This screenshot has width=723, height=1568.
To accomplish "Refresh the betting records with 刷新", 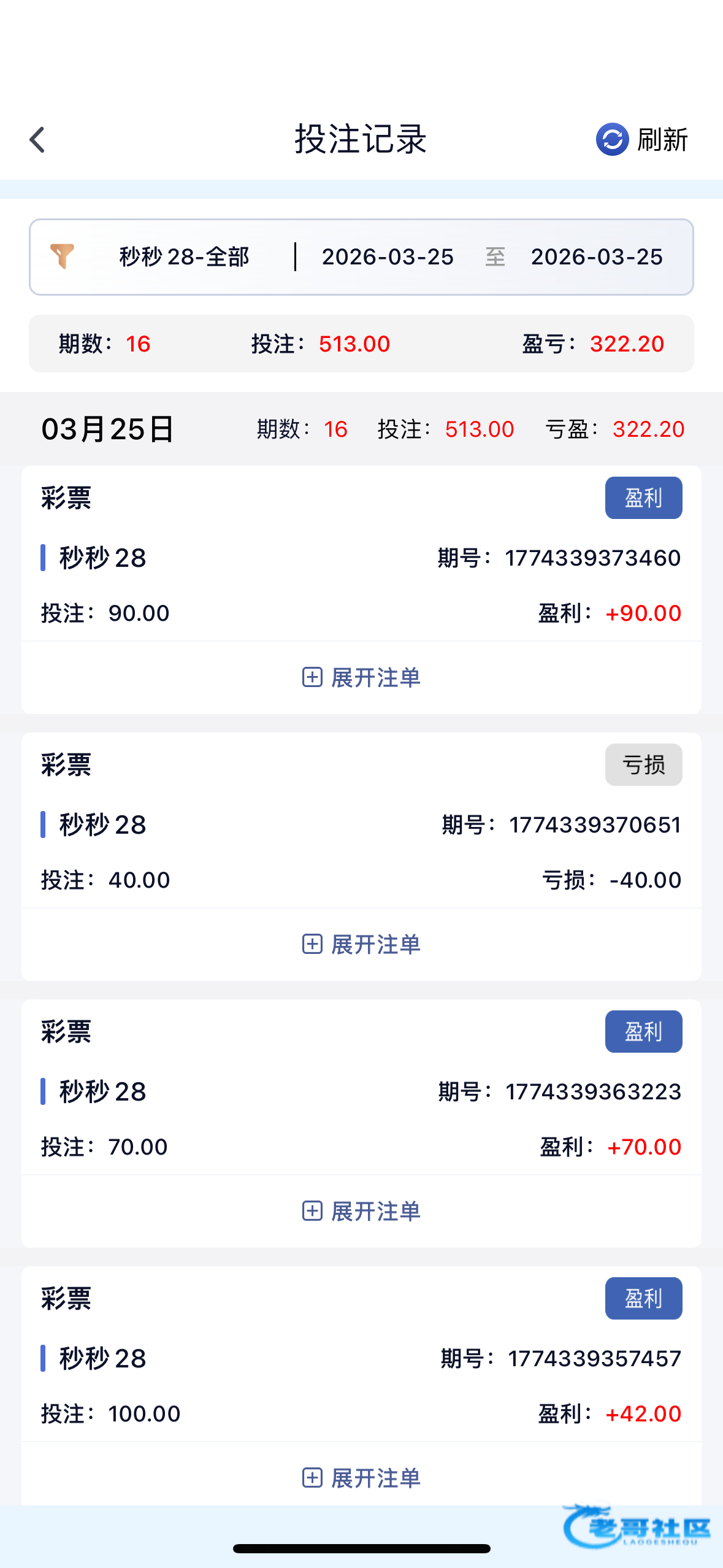I will [641, 140].
